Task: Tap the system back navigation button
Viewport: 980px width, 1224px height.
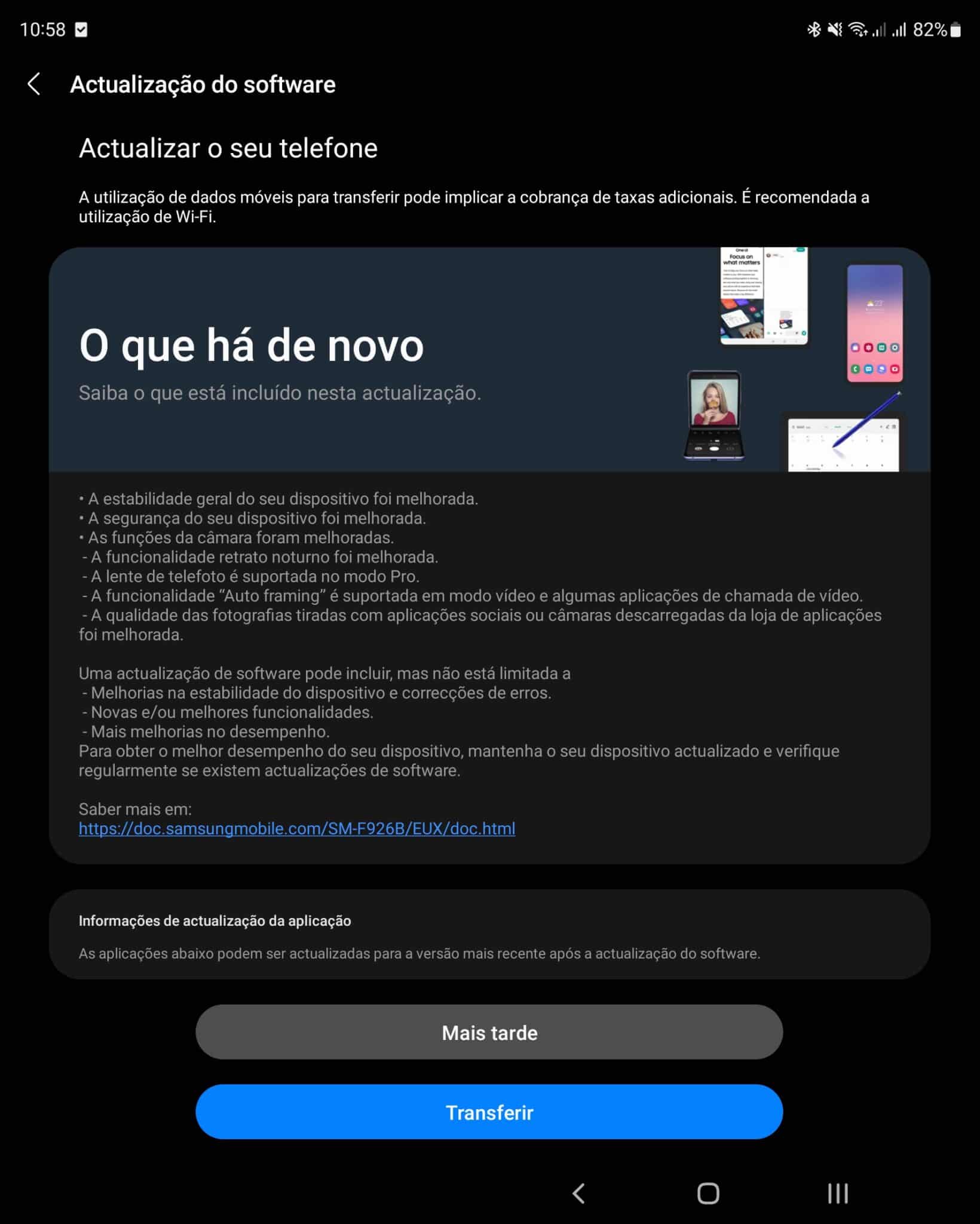Action: [x=578, y=1194]
